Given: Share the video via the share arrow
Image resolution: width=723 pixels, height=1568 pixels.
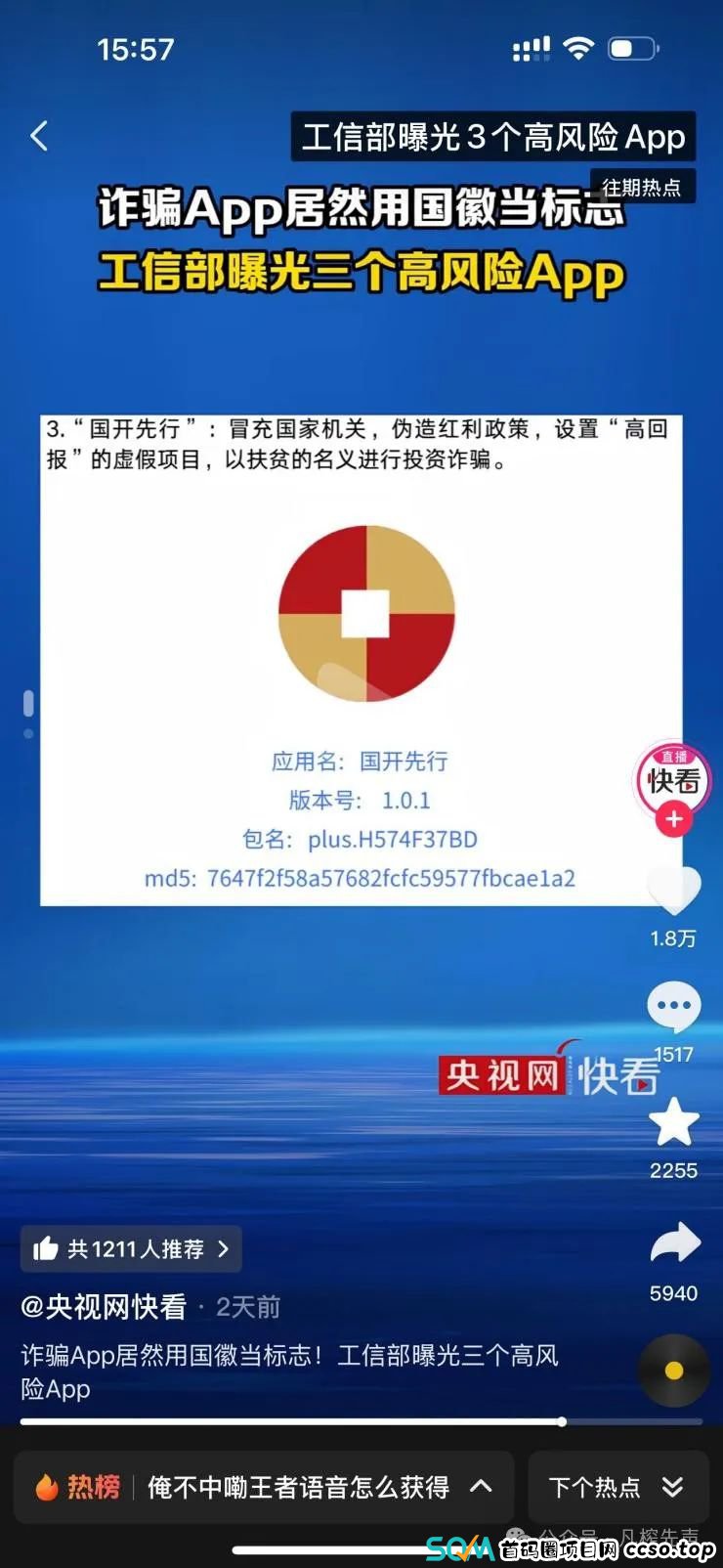Looking at the screenshot, I should click(674, 1243).
